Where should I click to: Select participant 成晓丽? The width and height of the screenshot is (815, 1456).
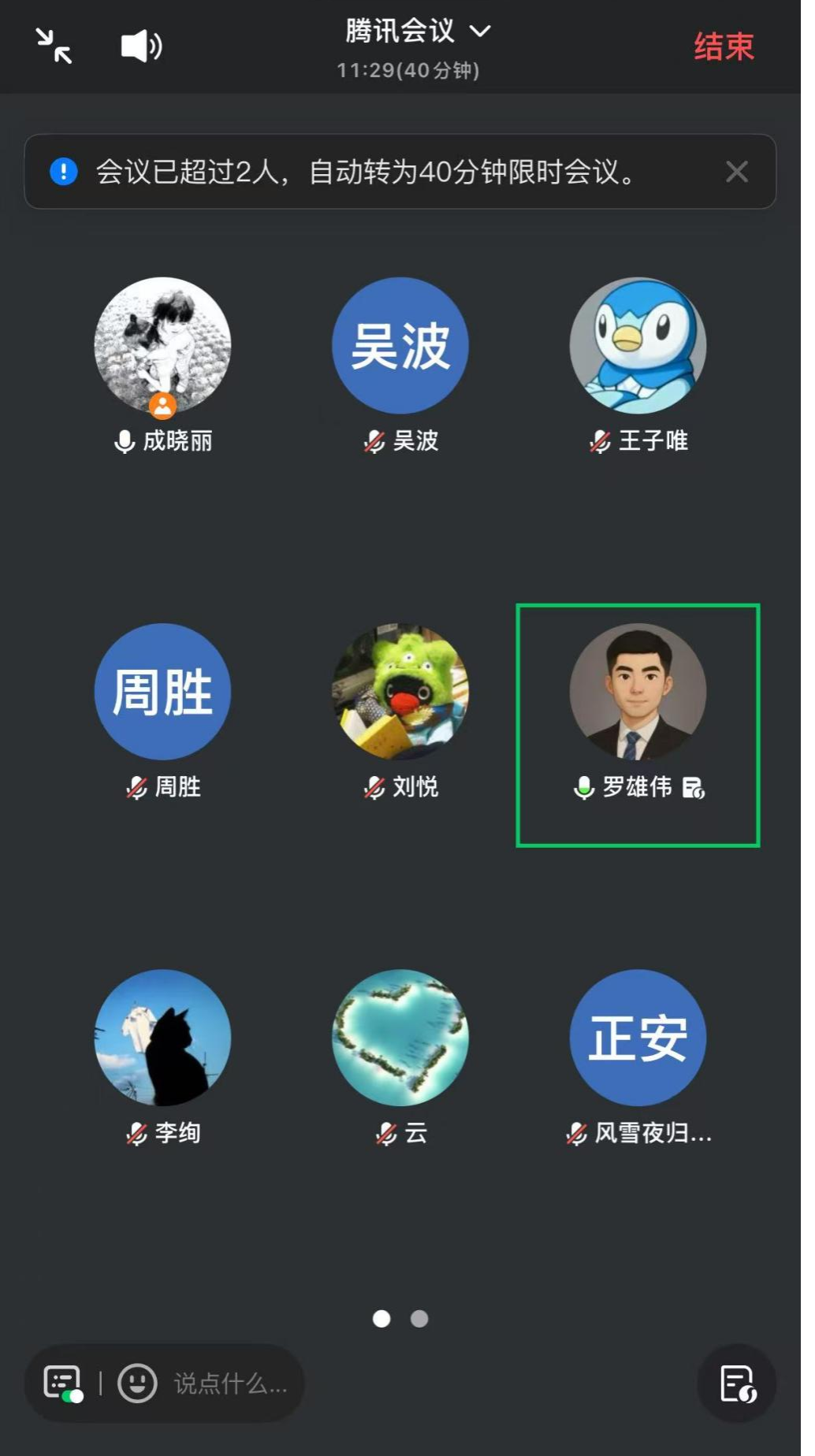pyautogui.click(x=162, y=345)
